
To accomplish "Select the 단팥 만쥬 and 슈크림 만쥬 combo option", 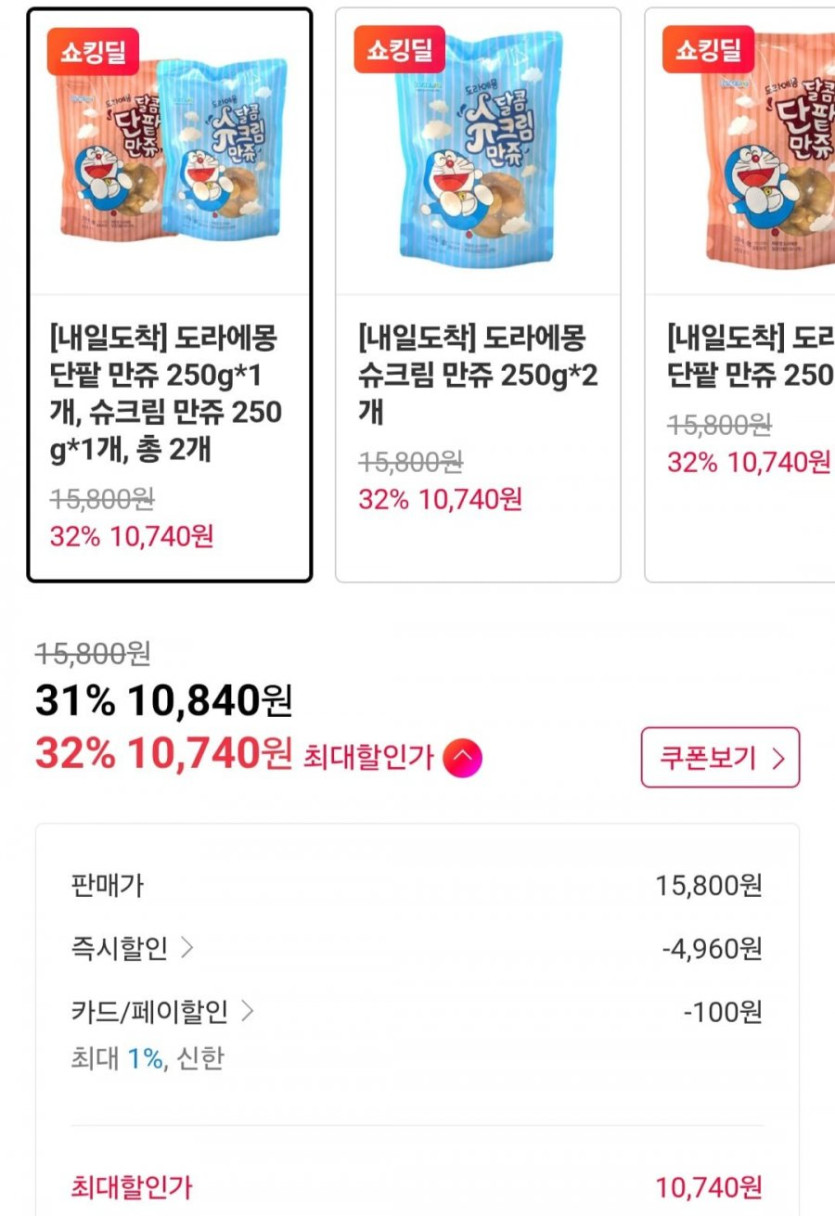I will coord(169,295).
